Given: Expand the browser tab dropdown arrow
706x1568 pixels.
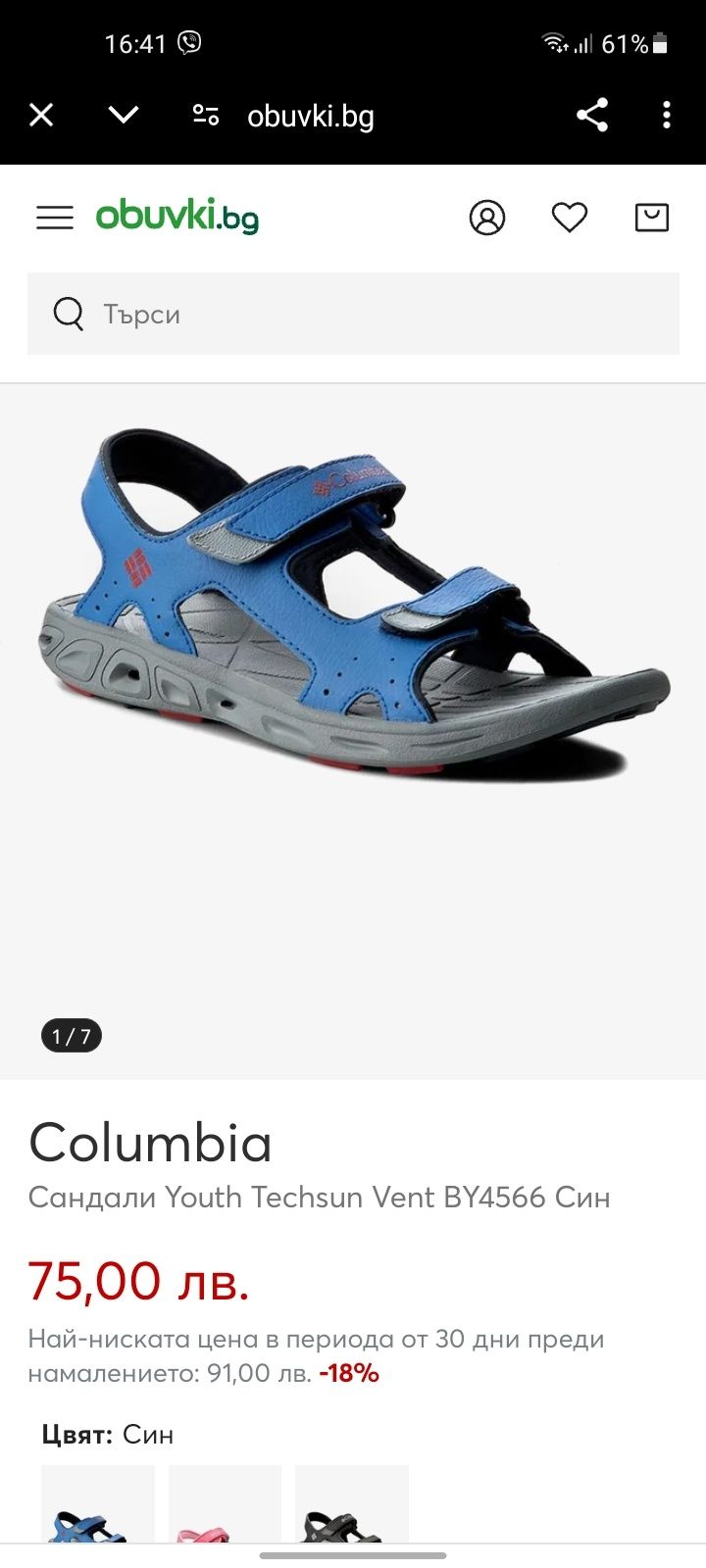Looking at the screenshot, I should (x=124, y=116).
